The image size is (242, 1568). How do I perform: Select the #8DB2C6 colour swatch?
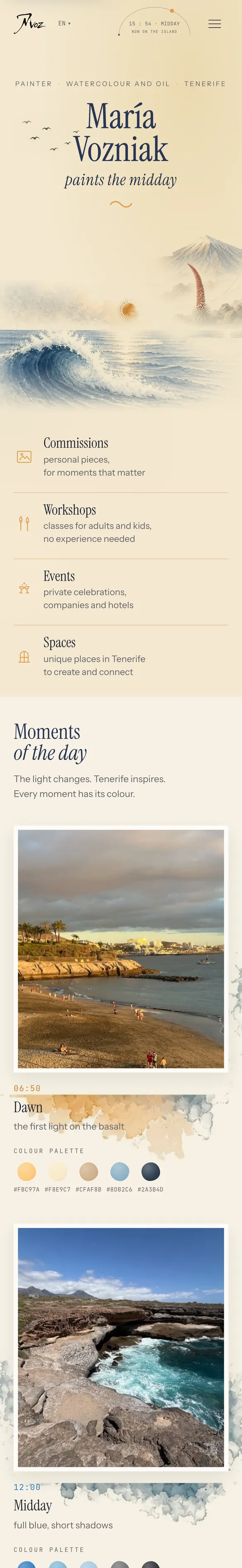120,1171
